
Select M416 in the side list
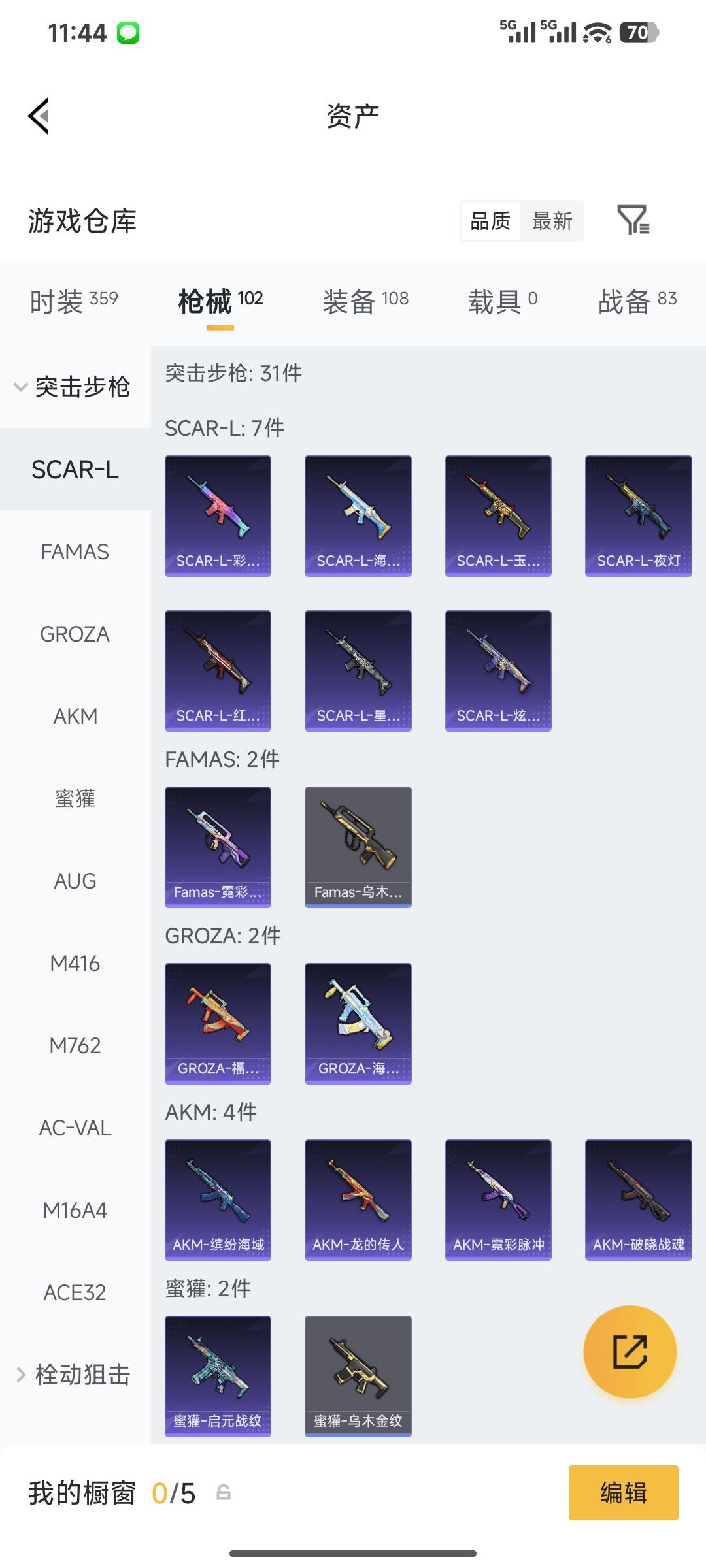pos(75,964)
